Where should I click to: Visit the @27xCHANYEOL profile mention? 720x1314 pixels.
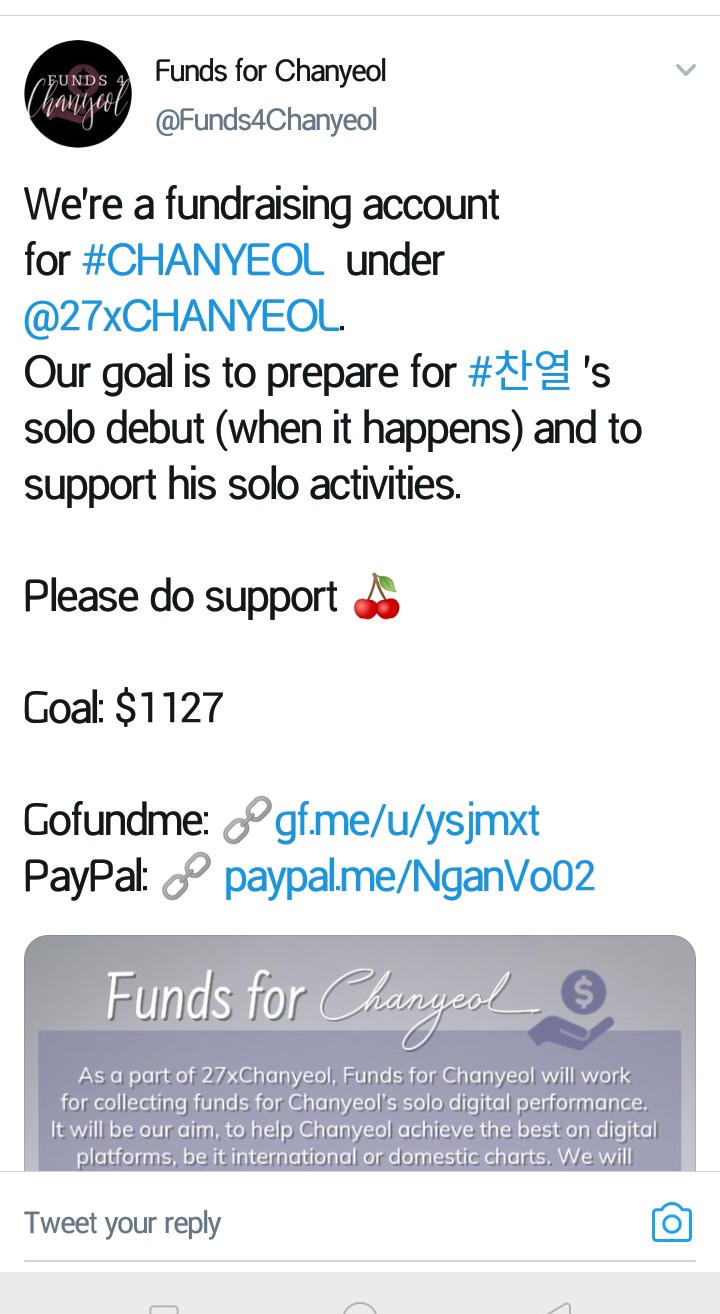tap(181, 317)
